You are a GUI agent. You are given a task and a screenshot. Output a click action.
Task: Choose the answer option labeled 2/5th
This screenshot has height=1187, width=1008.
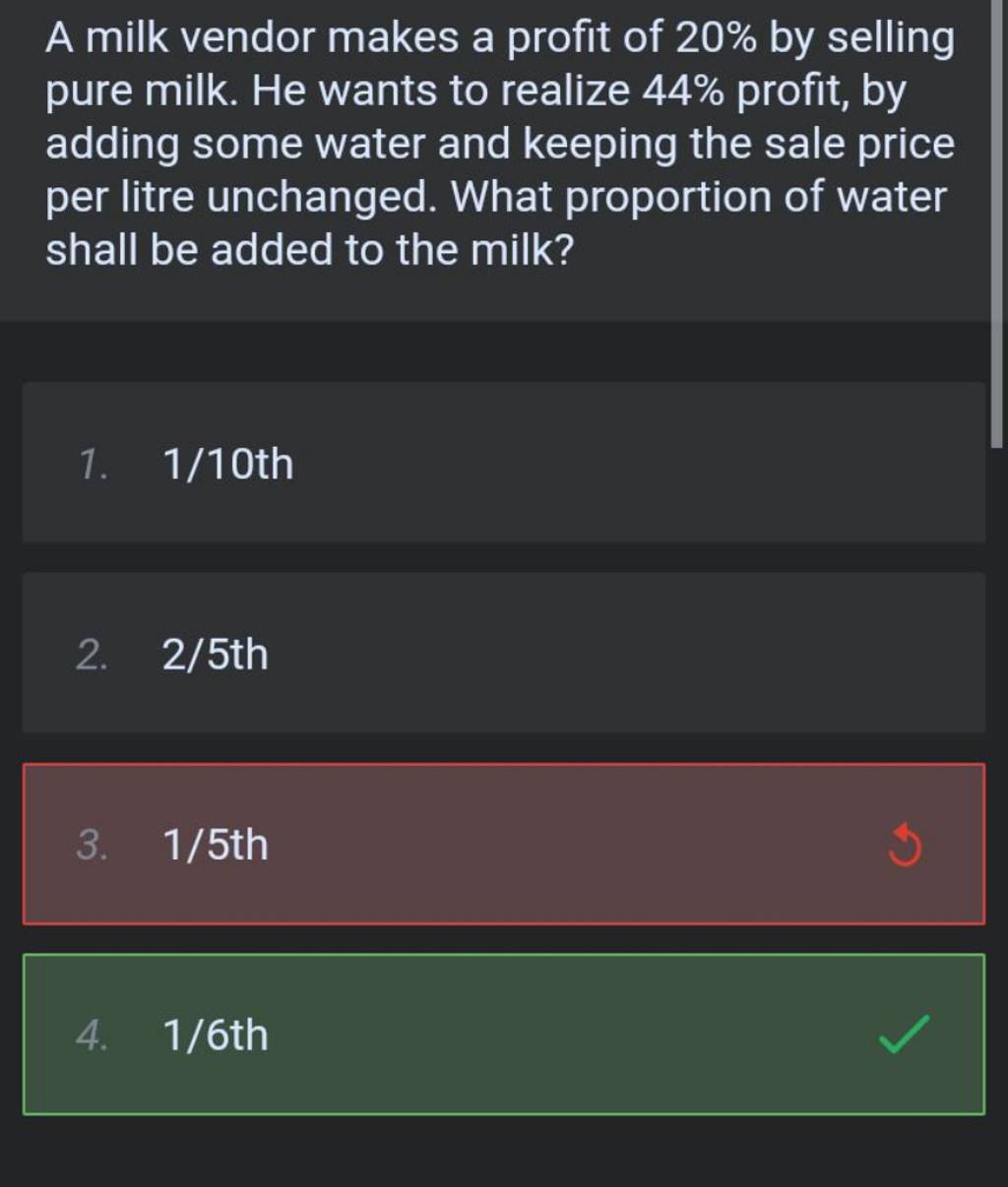[217, 654]
